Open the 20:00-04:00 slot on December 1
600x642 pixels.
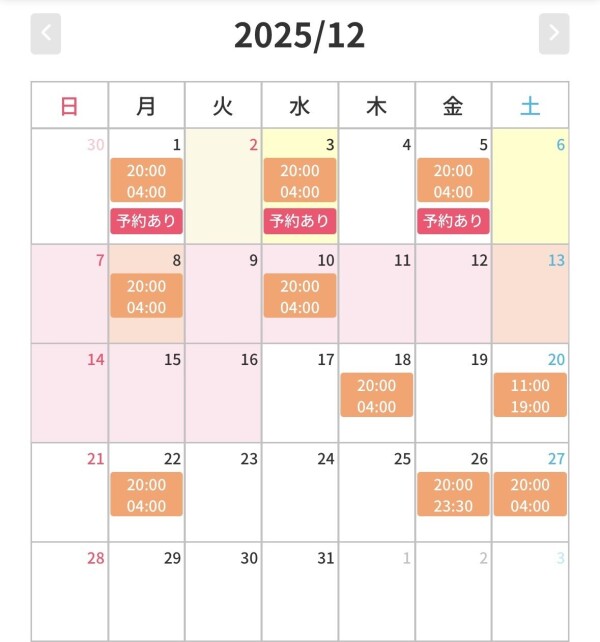146,181
